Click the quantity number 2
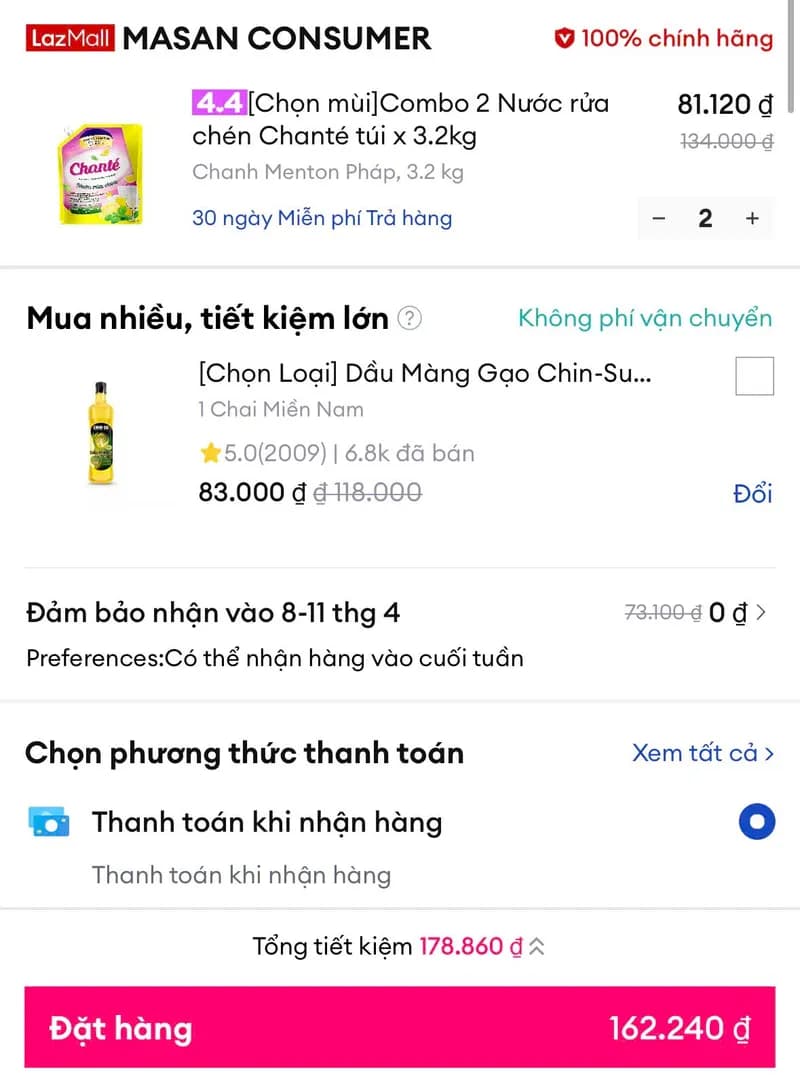This screenshot has width=800, height=1086. 705,218
